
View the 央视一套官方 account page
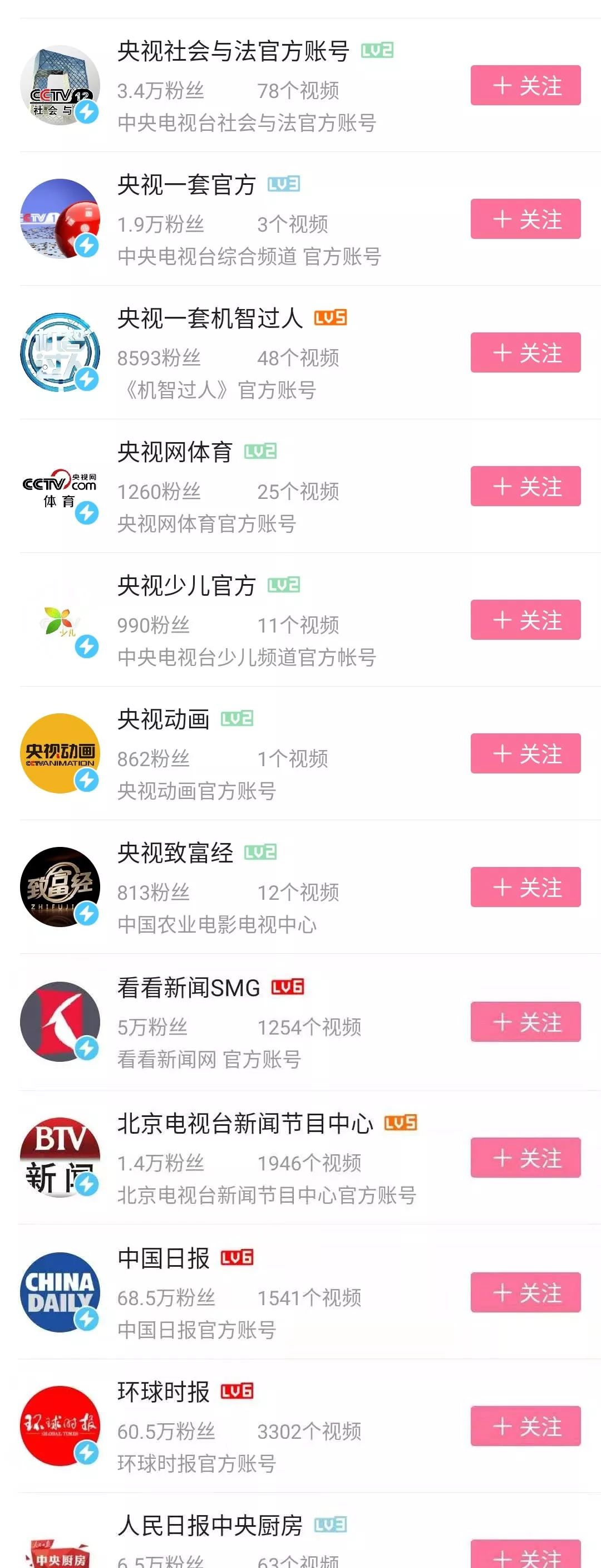[x=186, y=185]
